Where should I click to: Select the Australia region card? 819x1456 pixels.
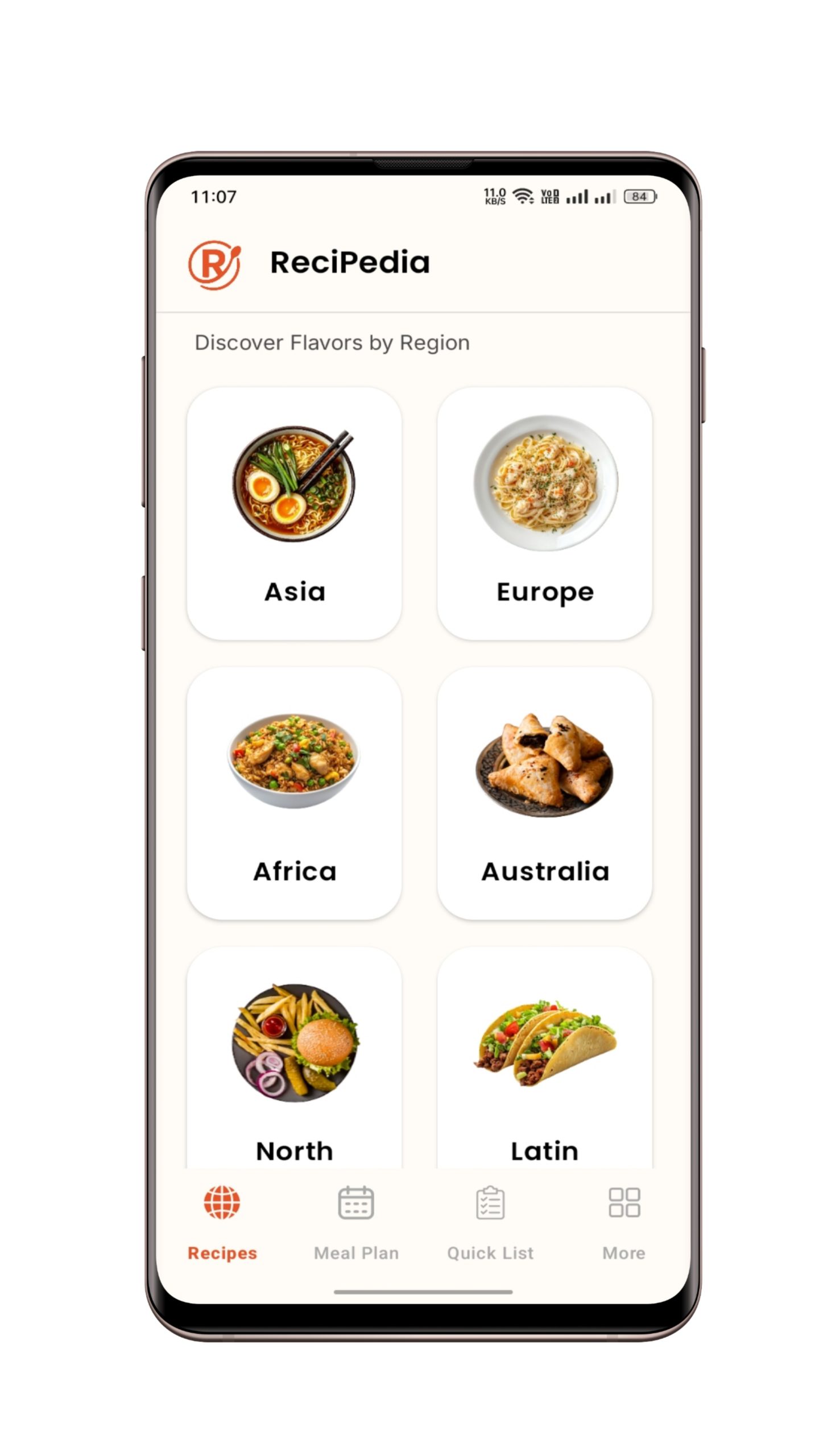tap(544, 793)
